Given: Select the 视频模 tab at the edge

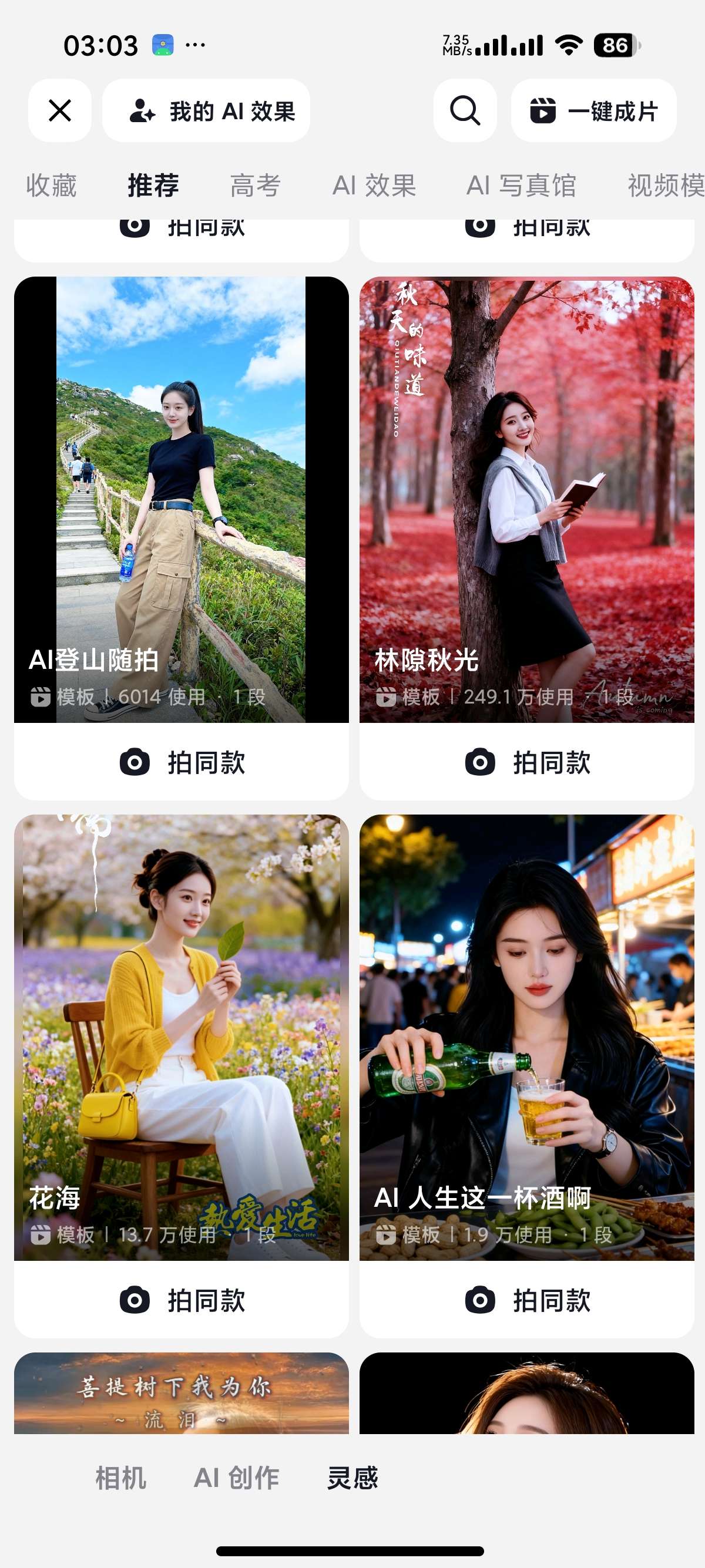Looking at the screenshot, I should (666, 185).
